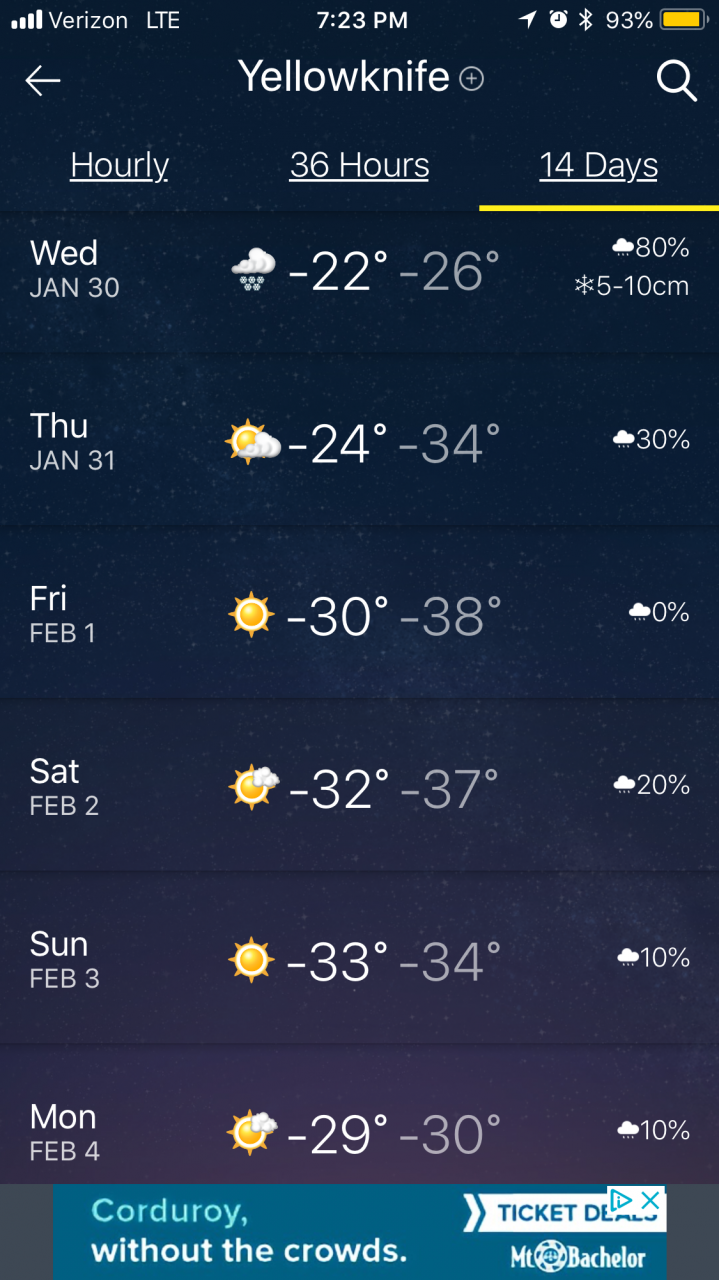Screen dimensions: 719x1280
Task: View Sat Feb 2 forecast row
Action: (359, 788)
